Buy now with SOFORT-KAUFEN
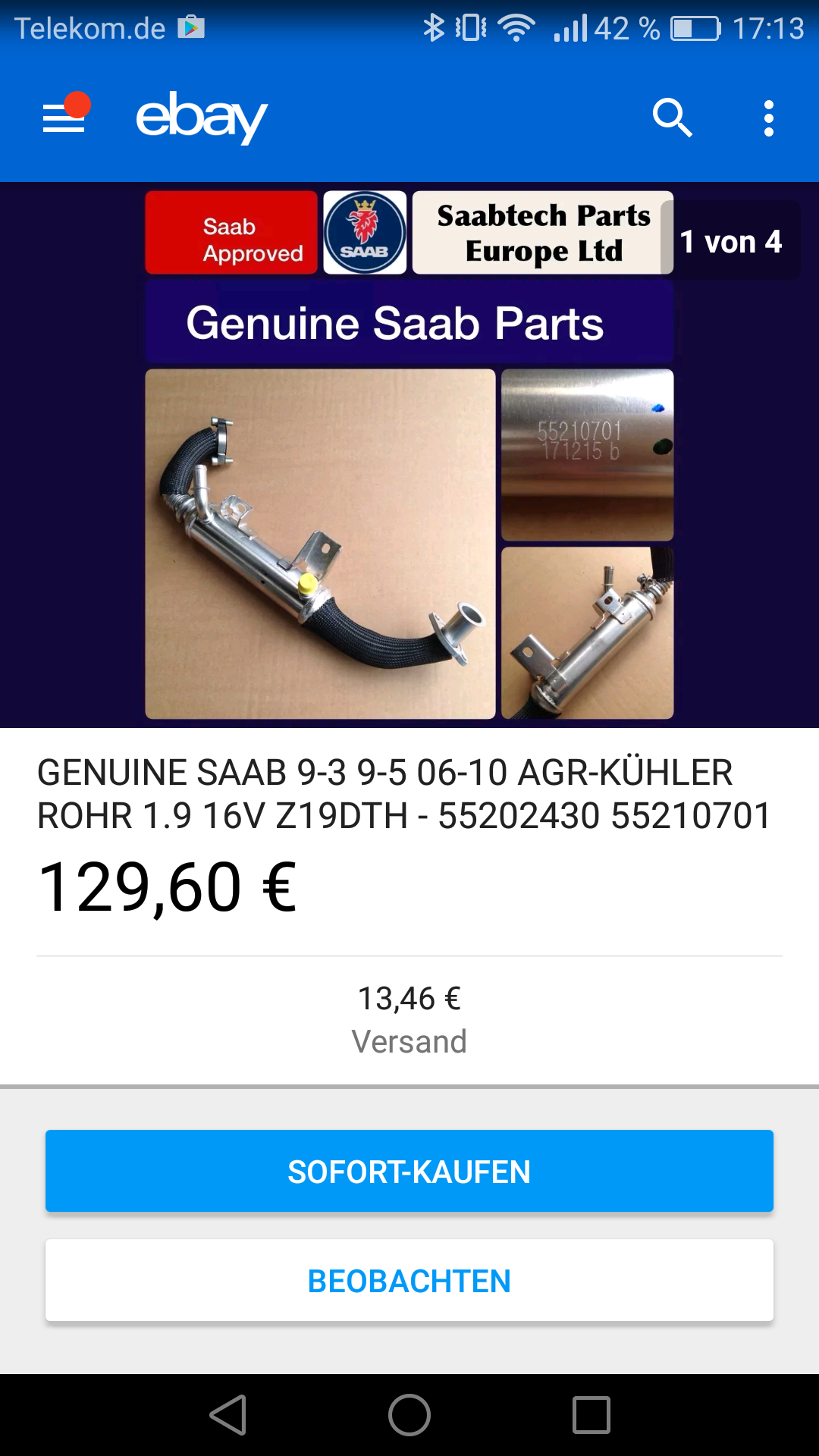 [409, 1172]
